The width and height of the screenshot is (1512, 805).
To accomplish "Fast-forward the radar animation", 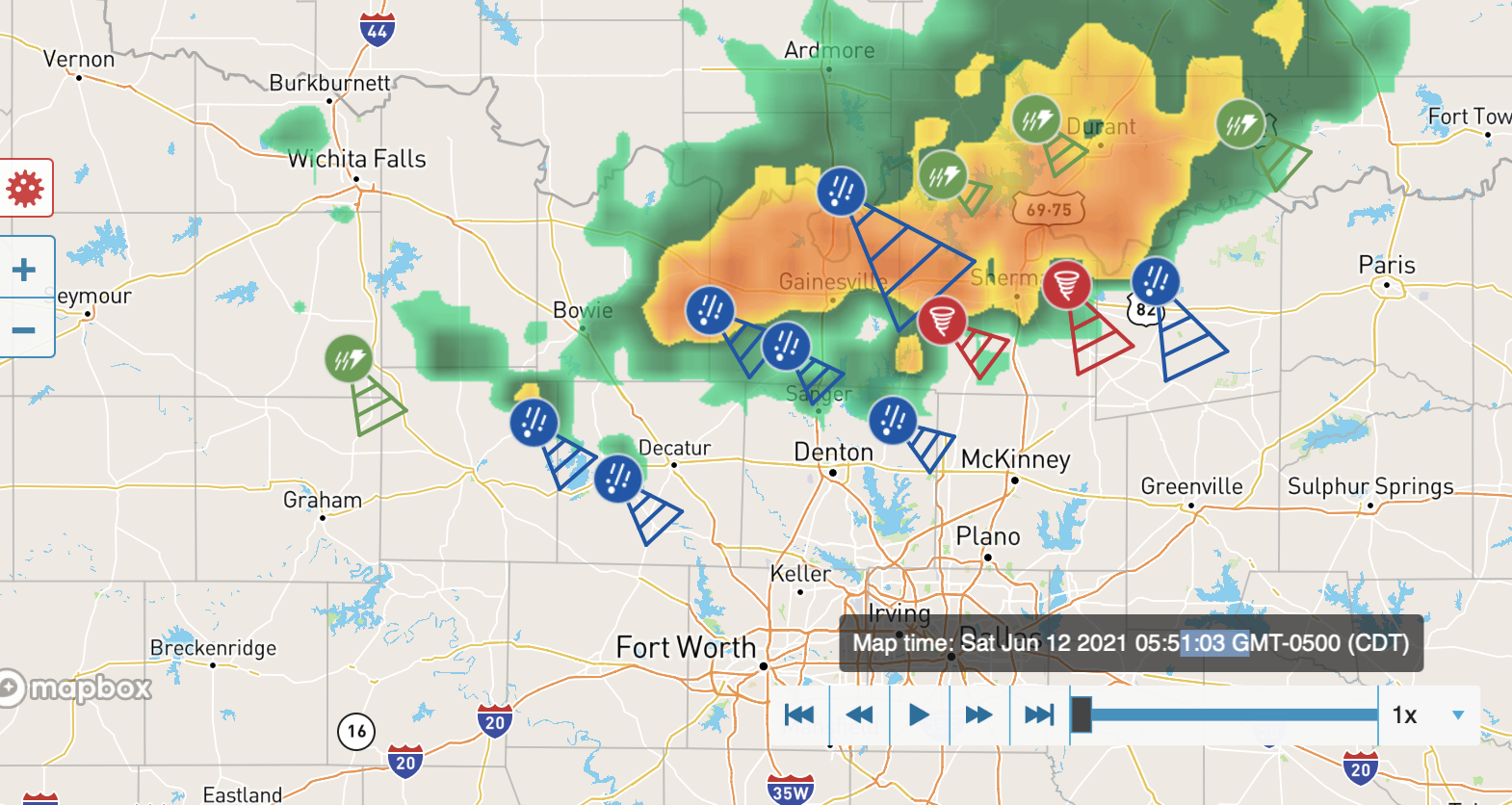I will [x=978, y=714].
